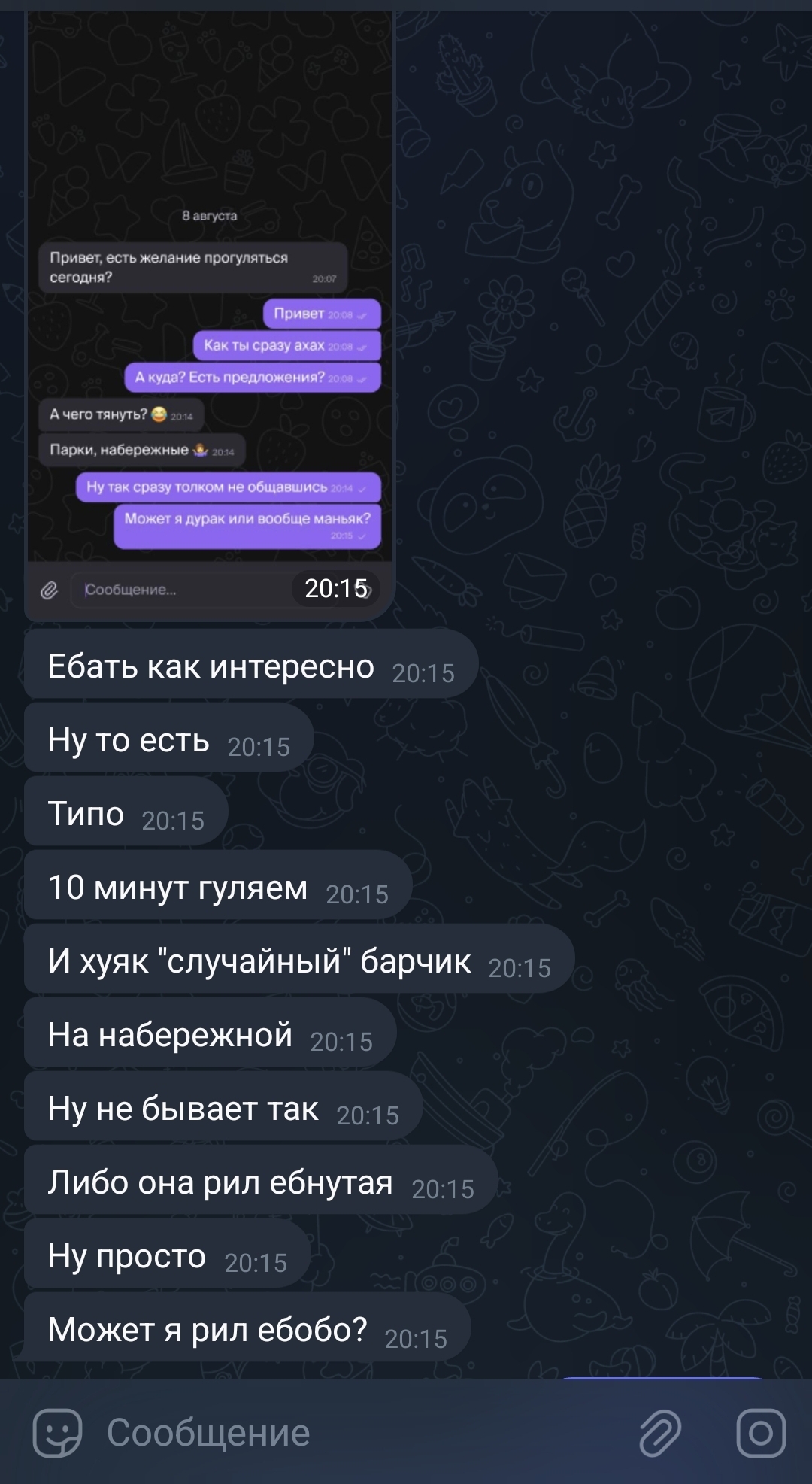Tap the Сообщение message input field
Screen dimensions: 812x1484
[x=361, y=1433]
